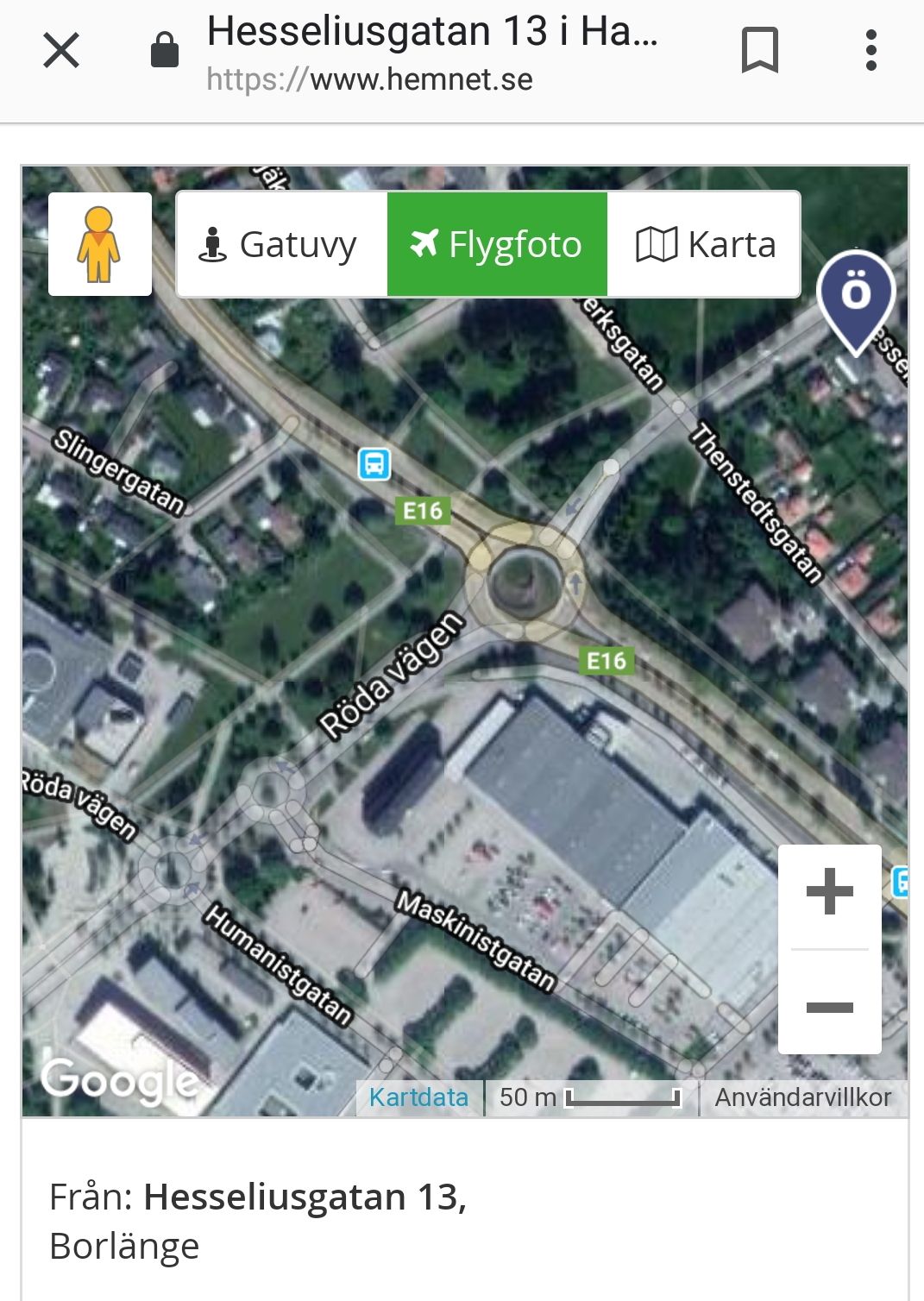Tap the bus stop icon near E16
The image size is (924, 1301).
374,464
